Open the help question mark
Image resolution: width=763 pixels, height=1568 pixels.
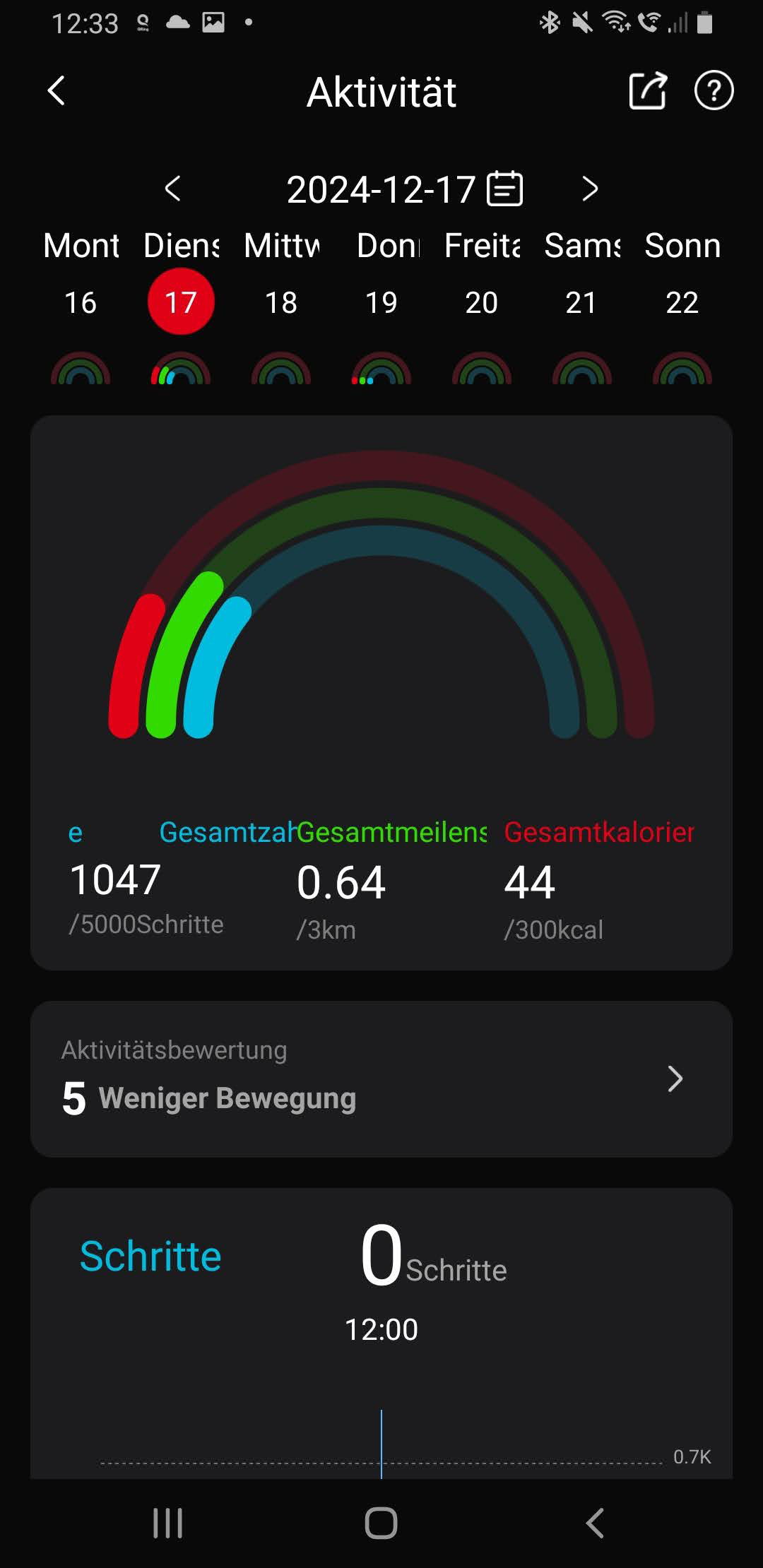[x=714, y=91]
